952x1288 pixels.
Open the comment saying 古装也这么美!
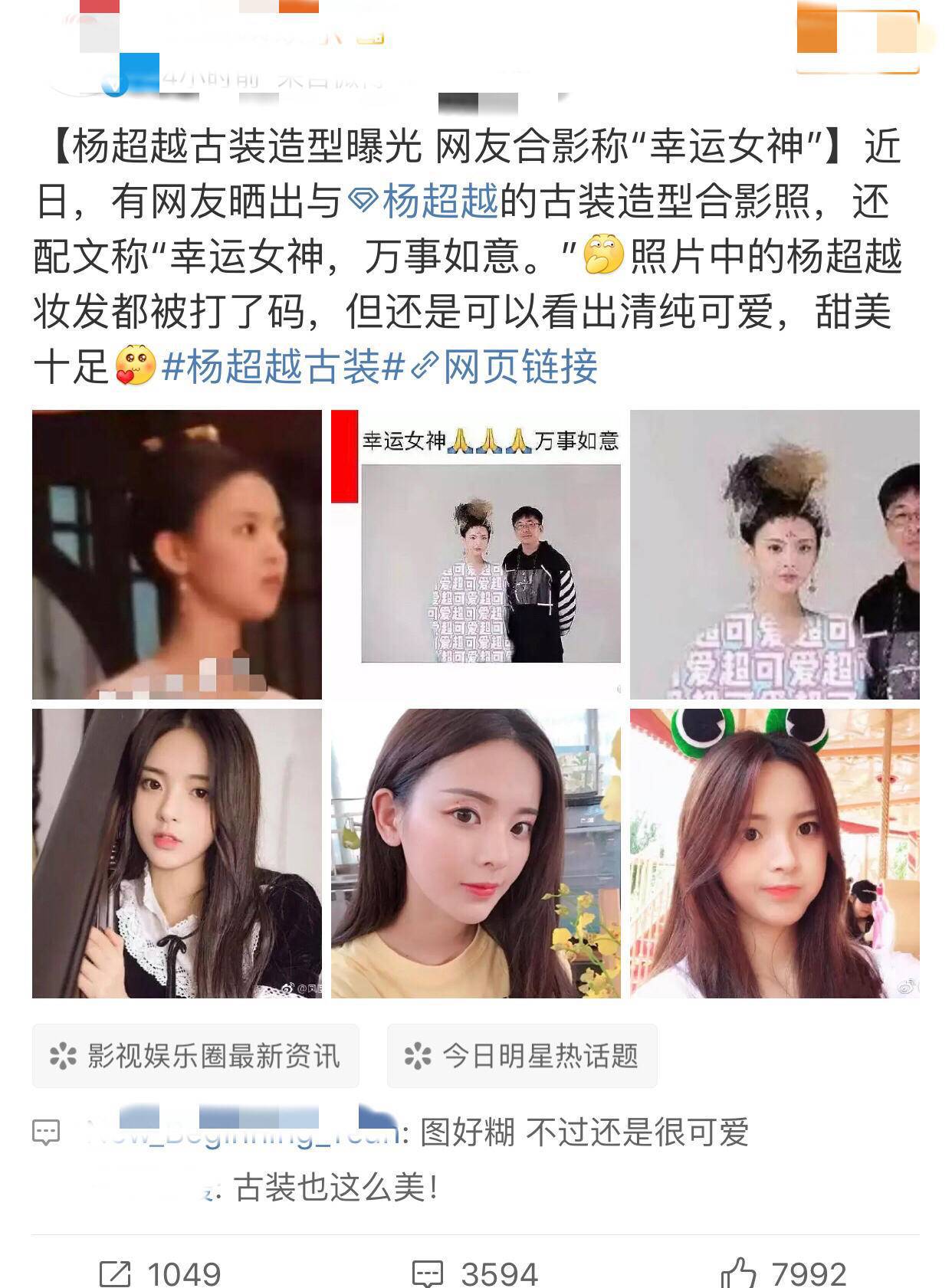336,1188
